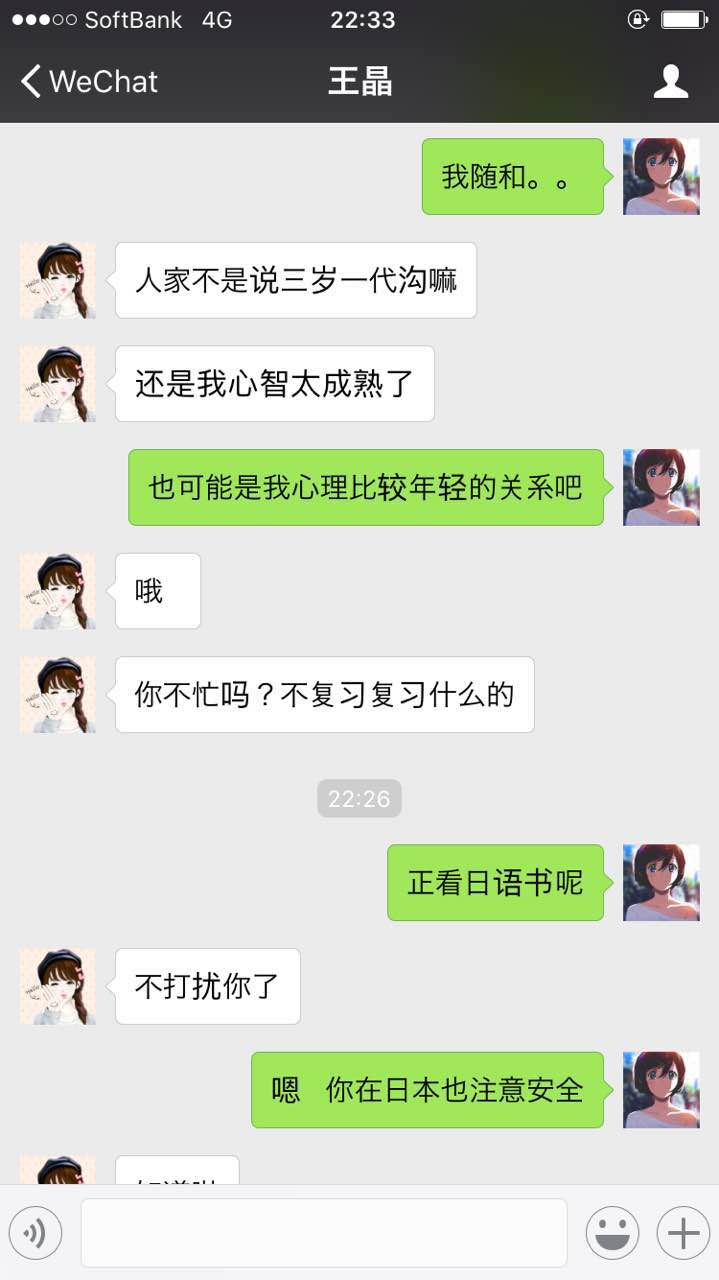Screen dimensions: 719x1280
Task: Open the plus attachment menu
Action: click(682, 1233)
